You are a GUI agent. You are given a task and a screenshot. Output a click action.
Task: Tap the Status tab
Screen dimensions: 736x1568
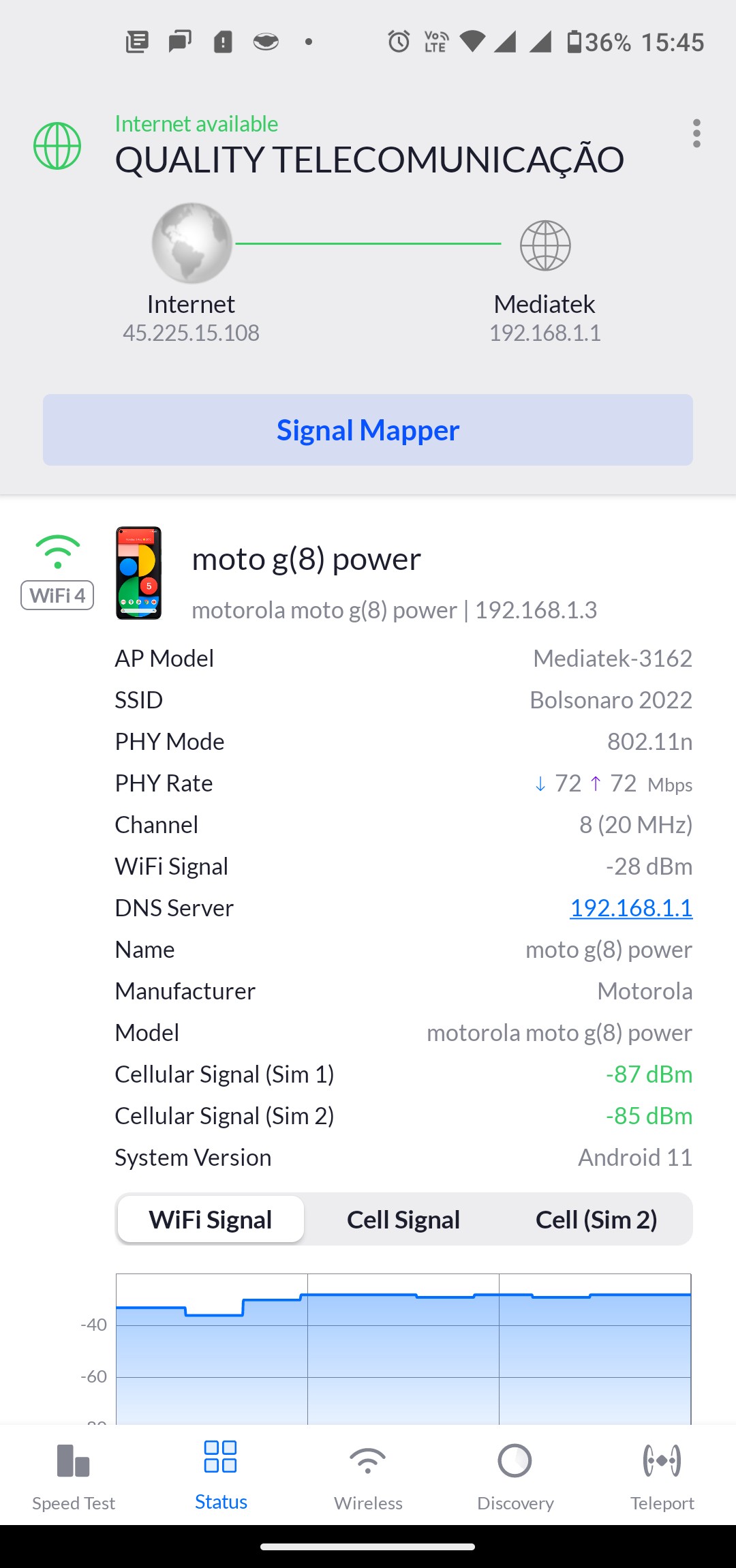coord(221,1476)
